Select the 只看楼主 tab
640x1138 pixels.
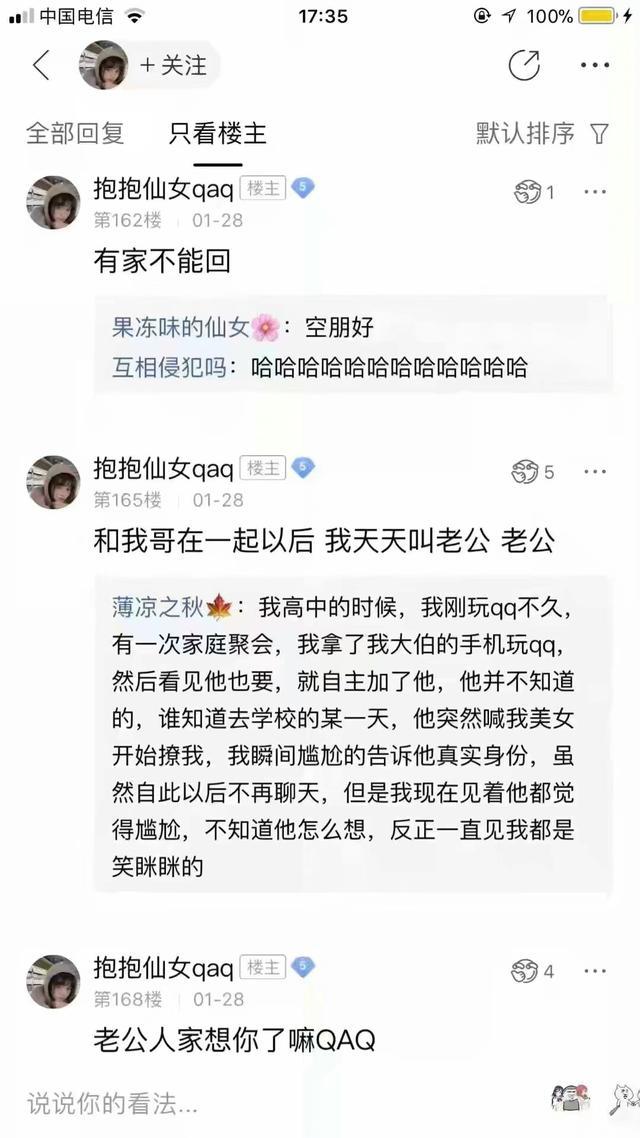pos(218,133)
